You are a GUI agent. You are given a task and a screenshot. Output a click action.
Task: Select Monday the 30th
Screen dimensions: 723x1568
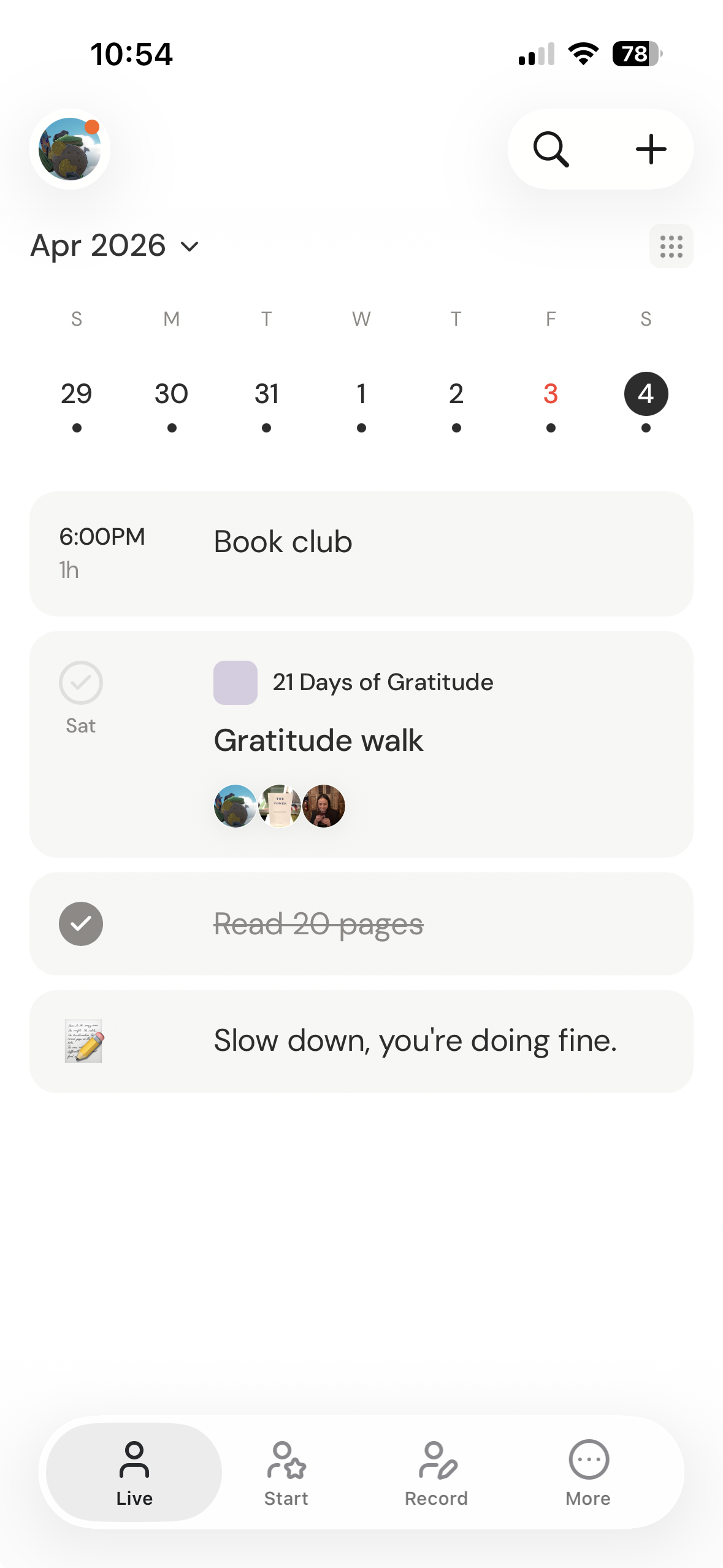tap(172, 394)
